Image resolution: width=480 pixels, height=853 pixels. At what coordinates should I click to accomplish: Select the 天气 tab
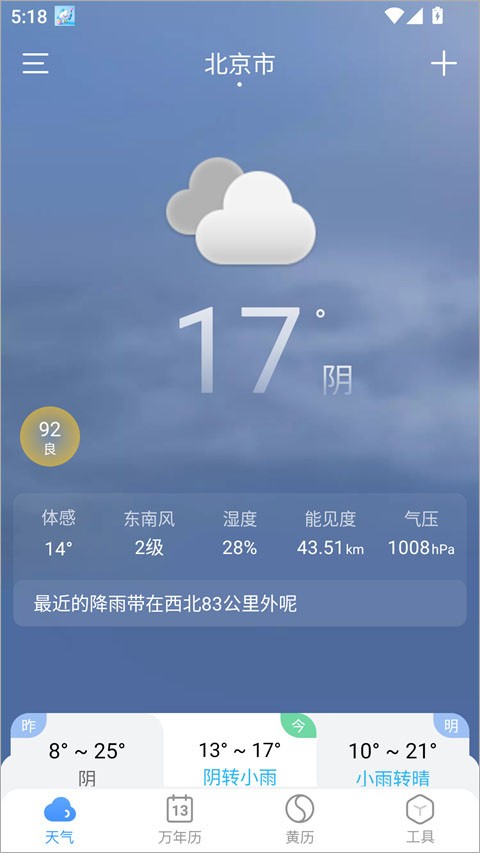[60, 820]
